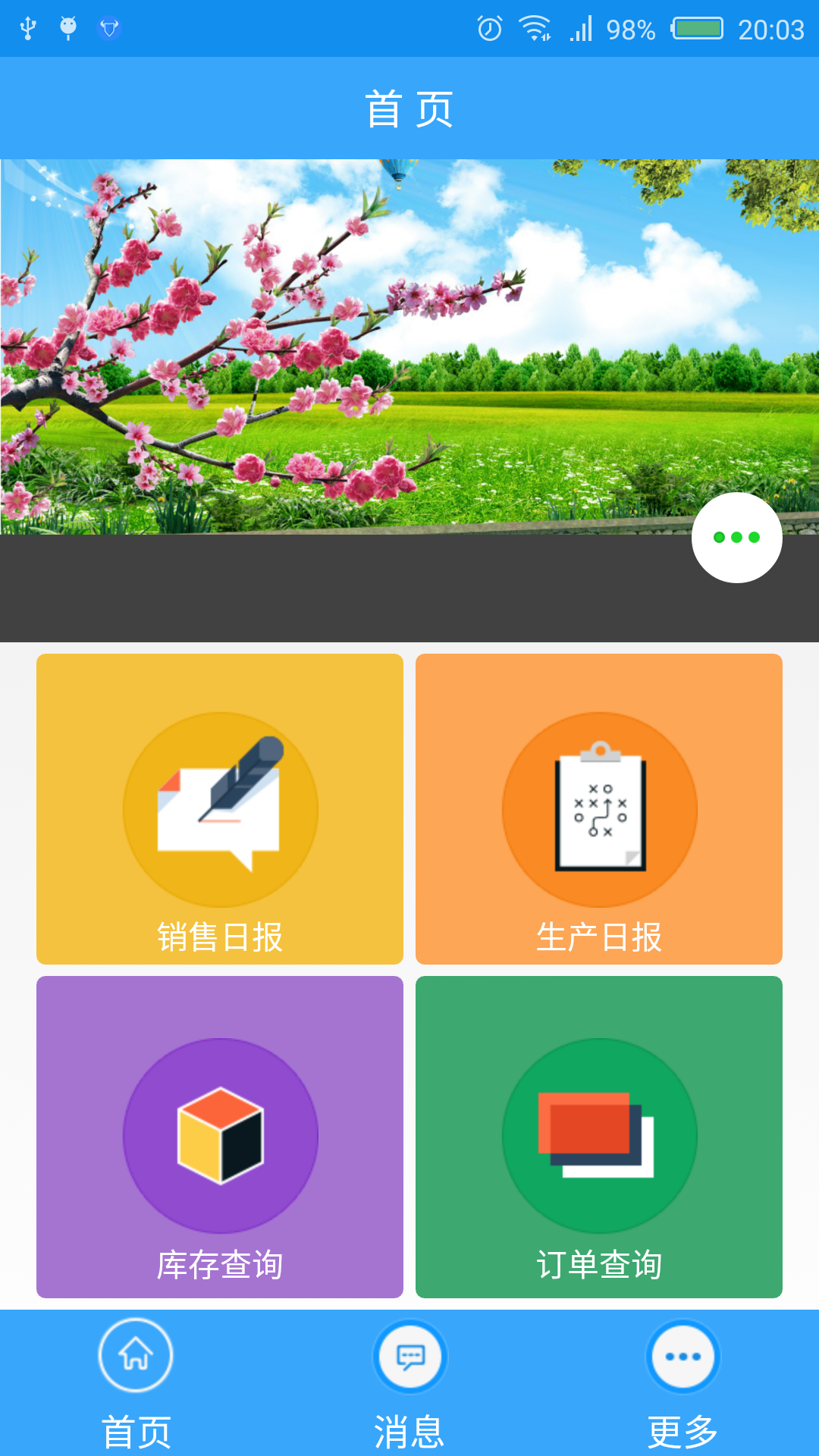Tap the home icon in bottom navigation
819x1456 pixels.
135,1357
